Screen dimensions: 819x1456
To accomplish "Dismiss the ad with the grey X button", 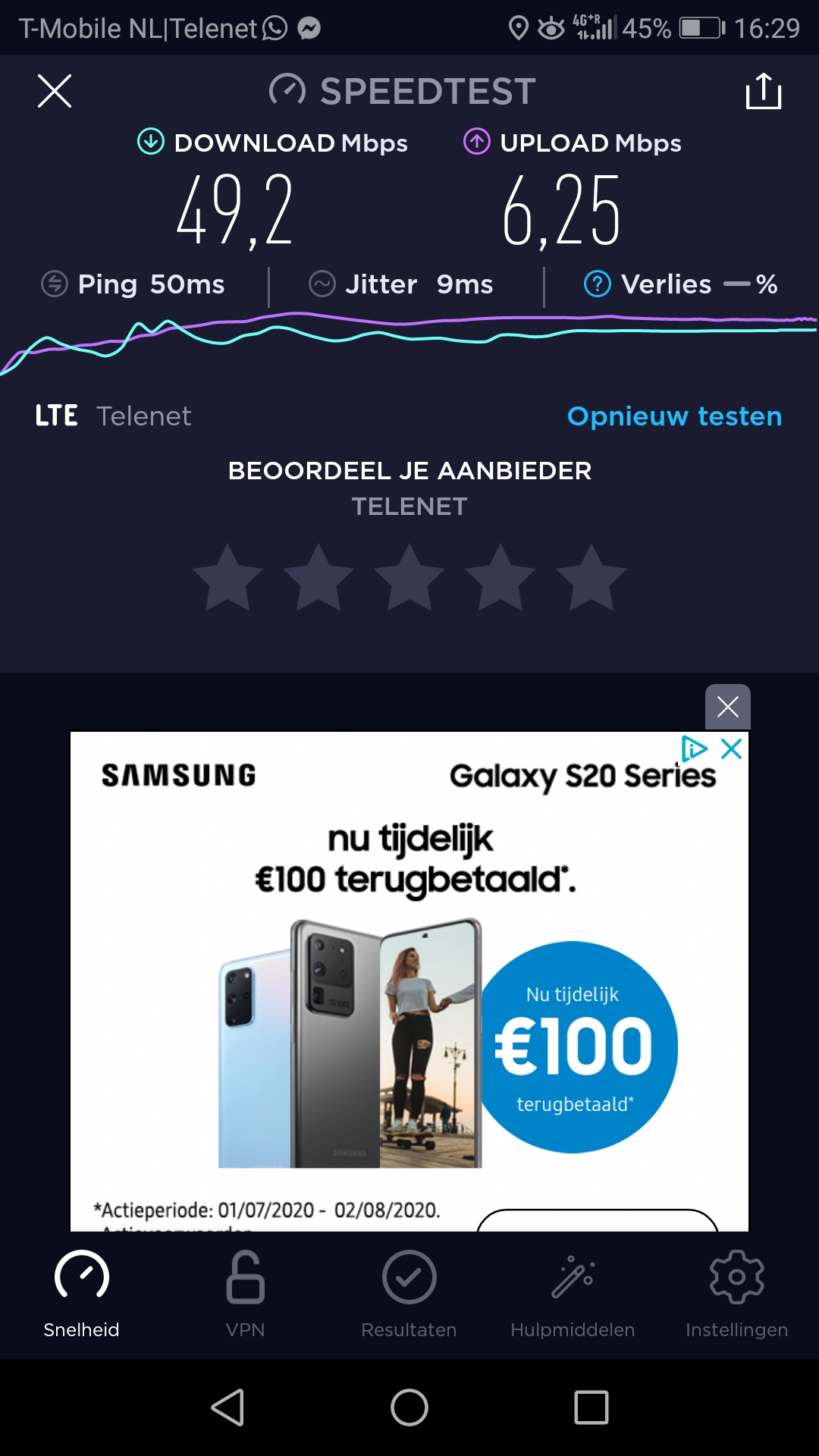I will pos(728,707).
